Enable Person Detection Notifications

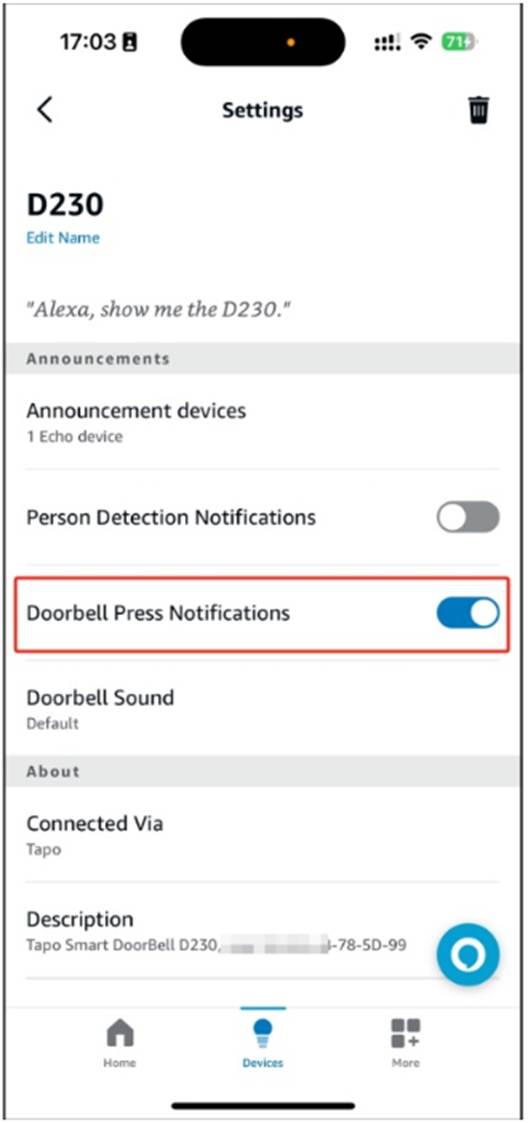click(x=468, y=516)
